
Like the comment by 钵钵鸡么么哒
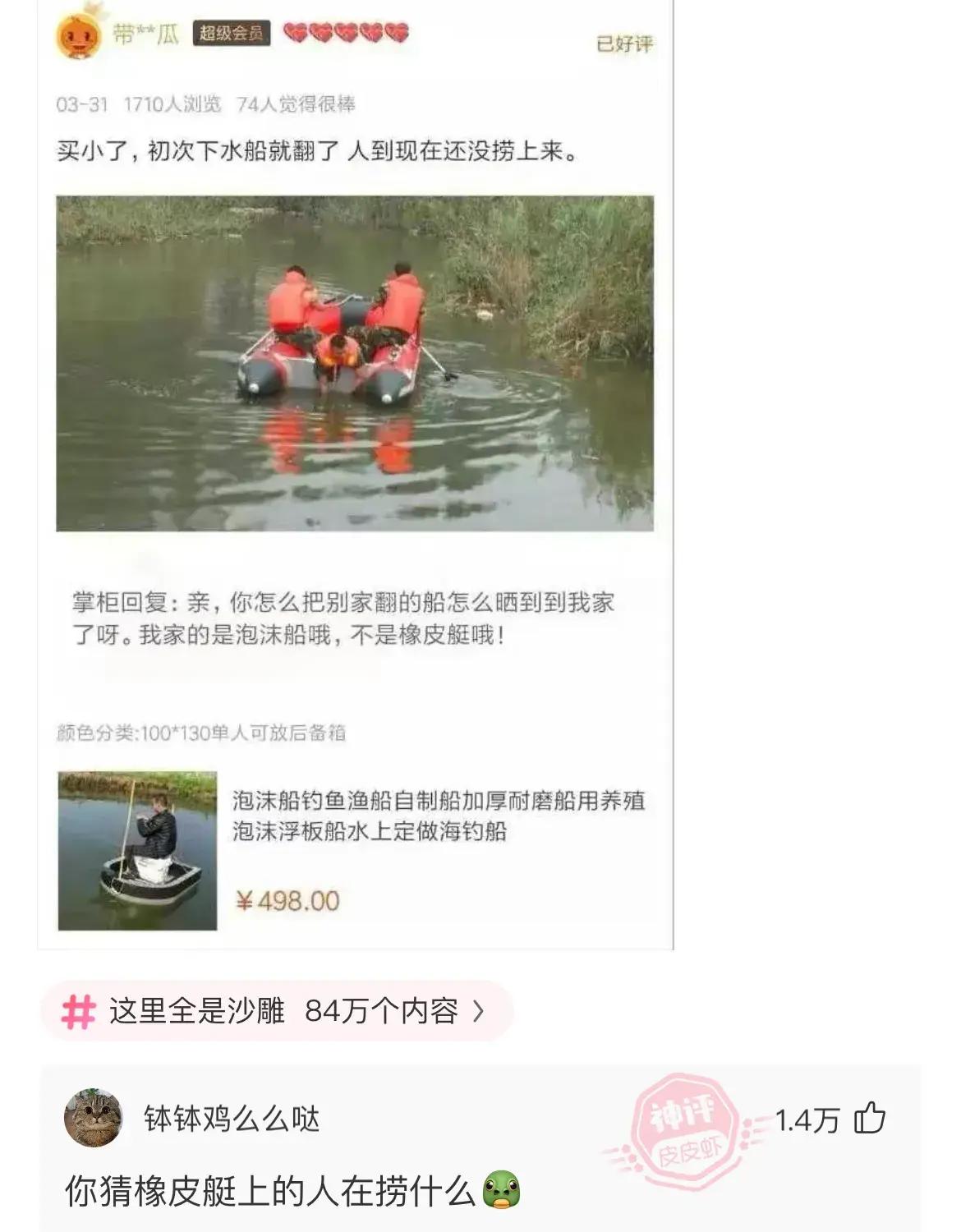click(x=869, y=1119)
